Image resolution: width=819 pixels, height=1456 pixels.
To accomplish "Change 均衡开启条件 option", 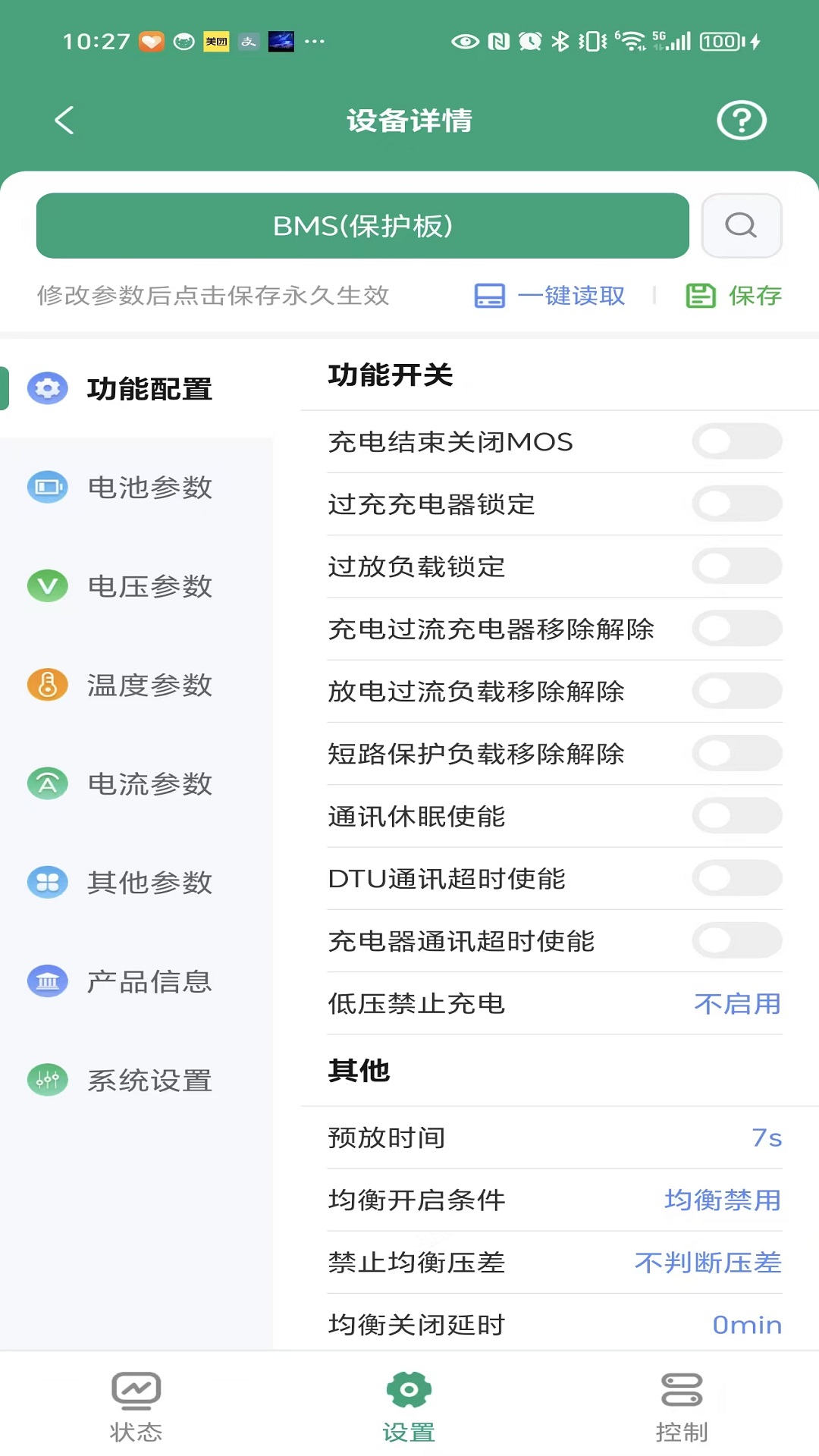I will (722, 1200).
